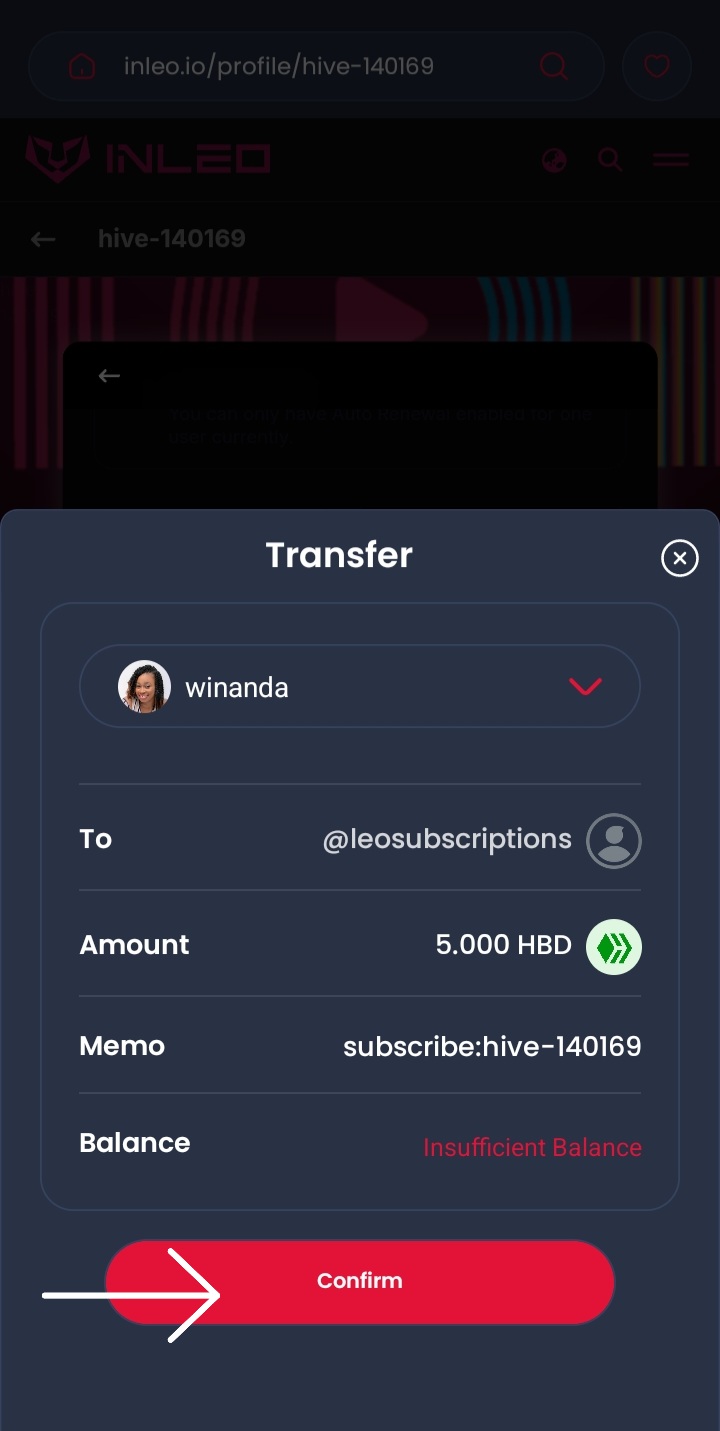Tap the heart favorite icon in browser bar

tap(656, 67)
